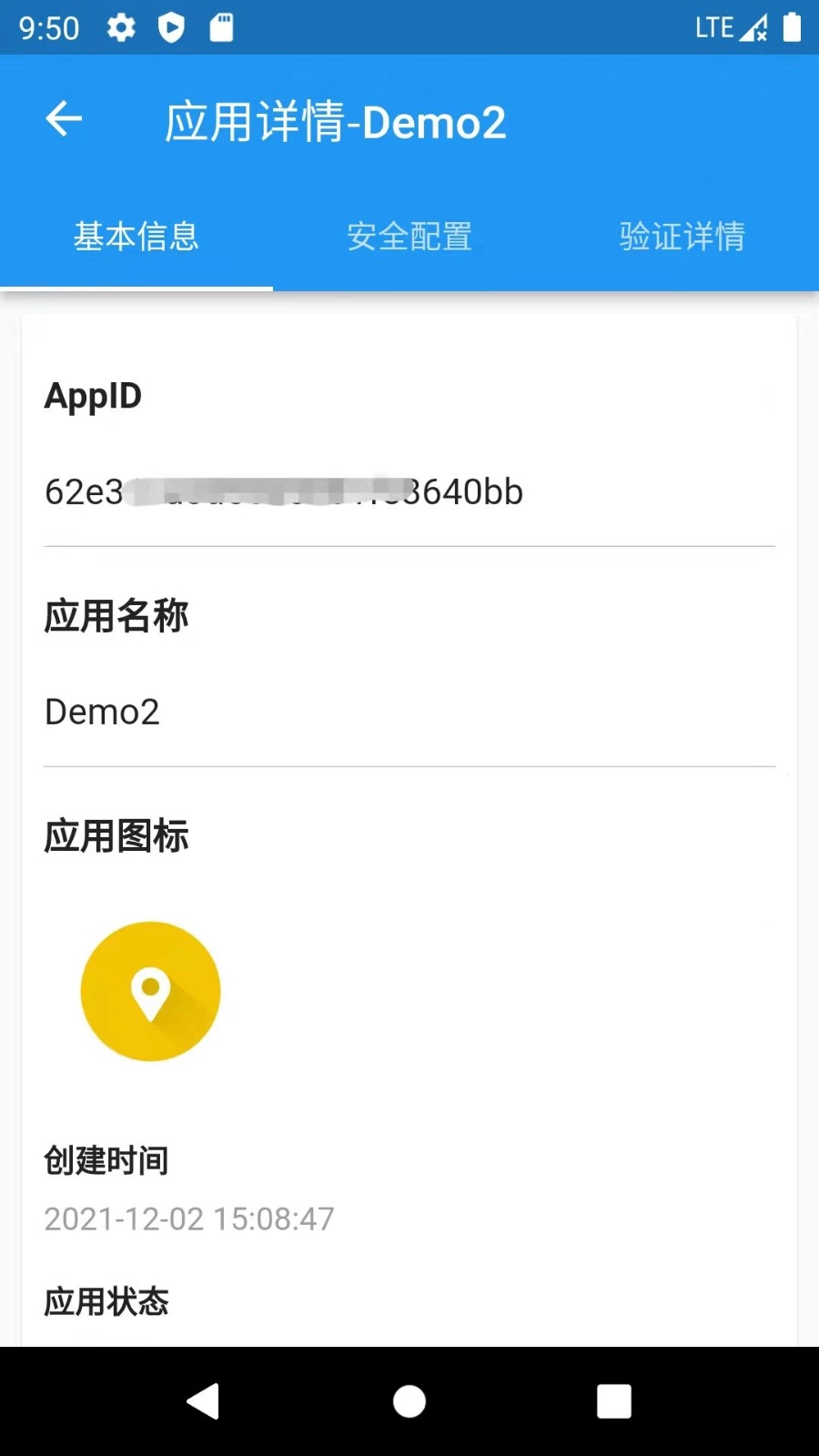Tap the 创建时间 timestamp 2021-12-02 15:08:47
Screen dimensions: 819x1456
[188, 1218]
